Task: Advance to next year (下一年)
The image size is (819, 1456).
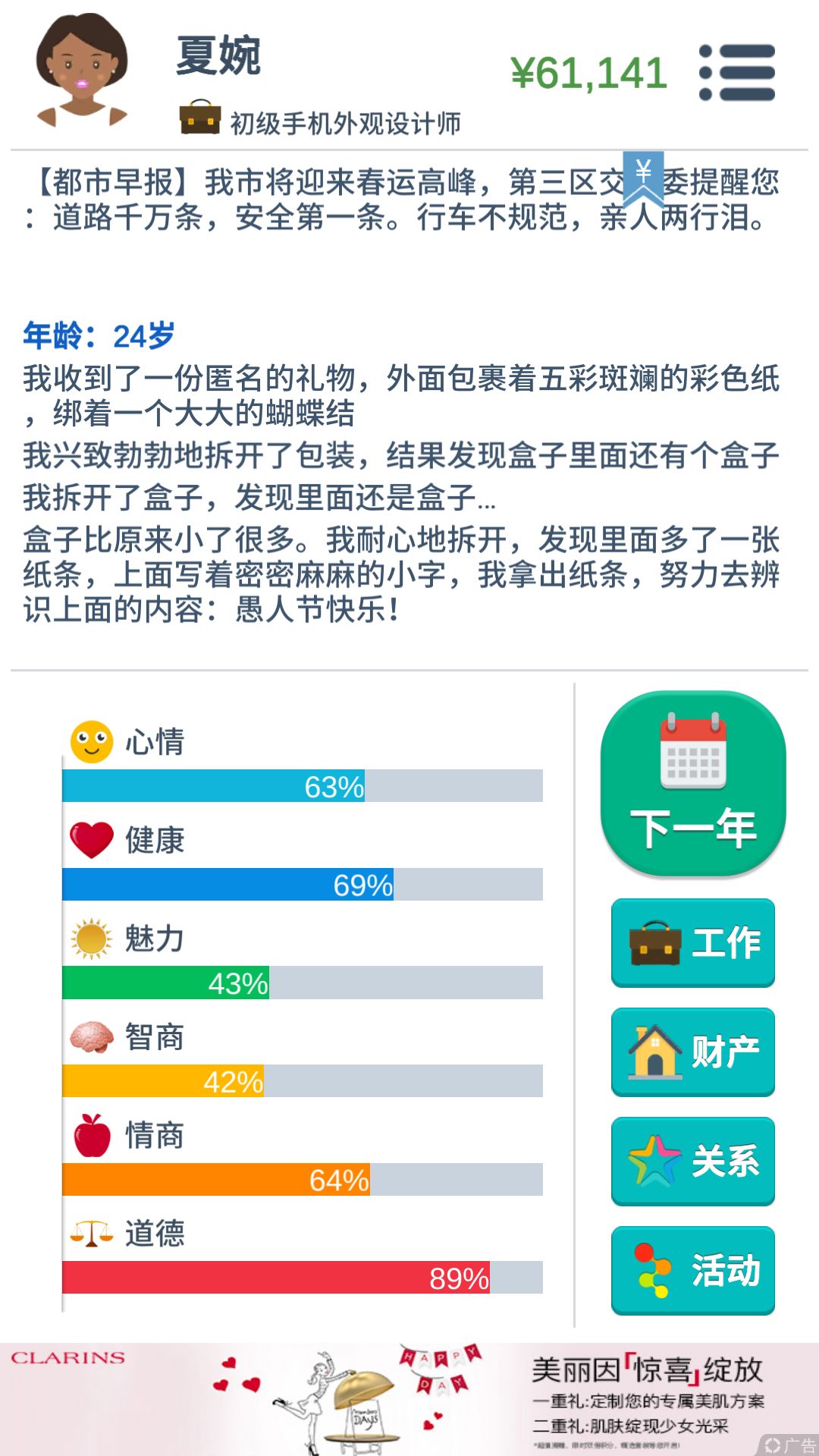Action: (x=693, y=785)
